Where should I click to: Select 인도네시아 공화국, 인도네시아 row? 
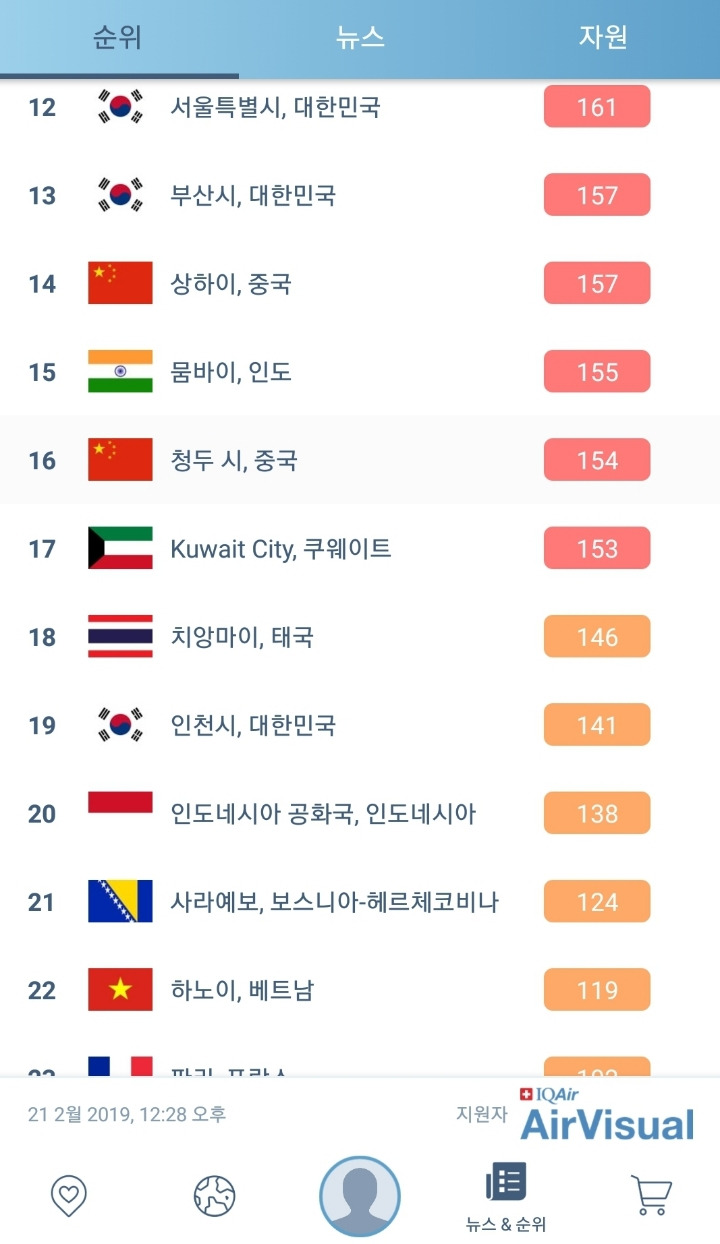(x=360, y=813)
